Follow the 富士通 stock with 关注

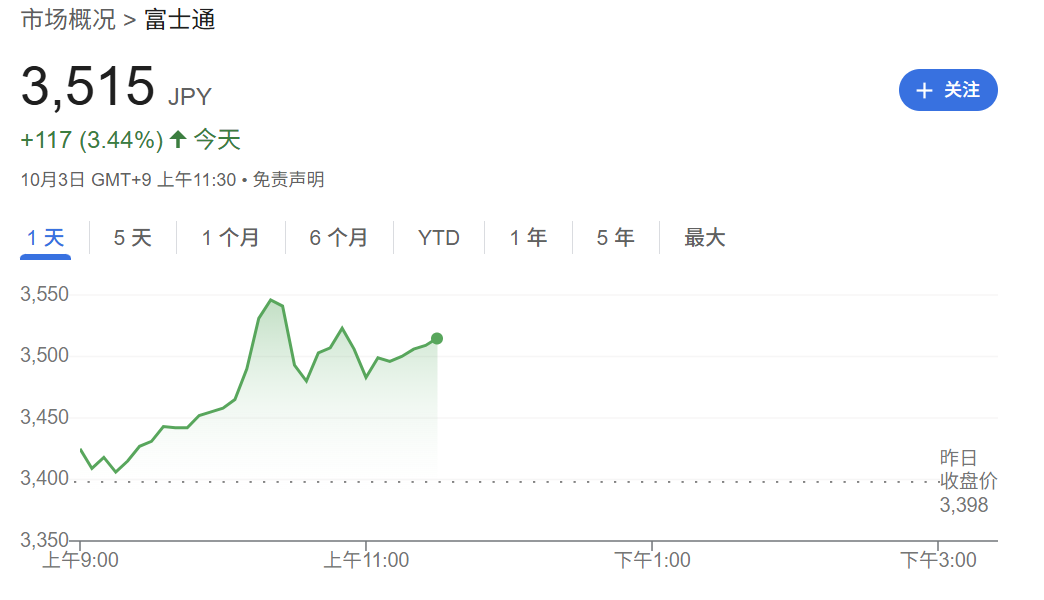[x=948, y=90]
